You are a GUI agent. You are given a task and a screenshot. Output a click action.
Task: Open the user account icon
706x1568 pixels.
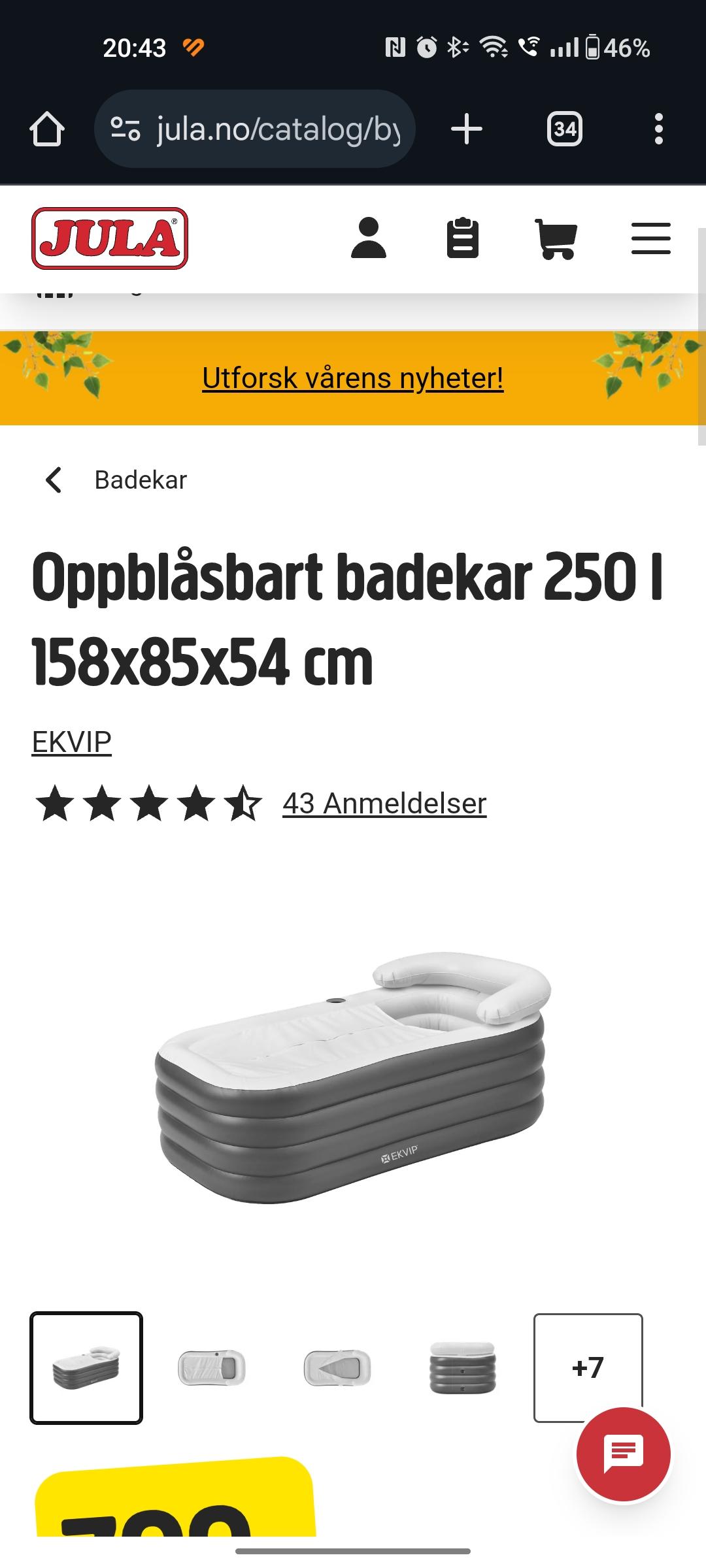[x=369, y=238]
